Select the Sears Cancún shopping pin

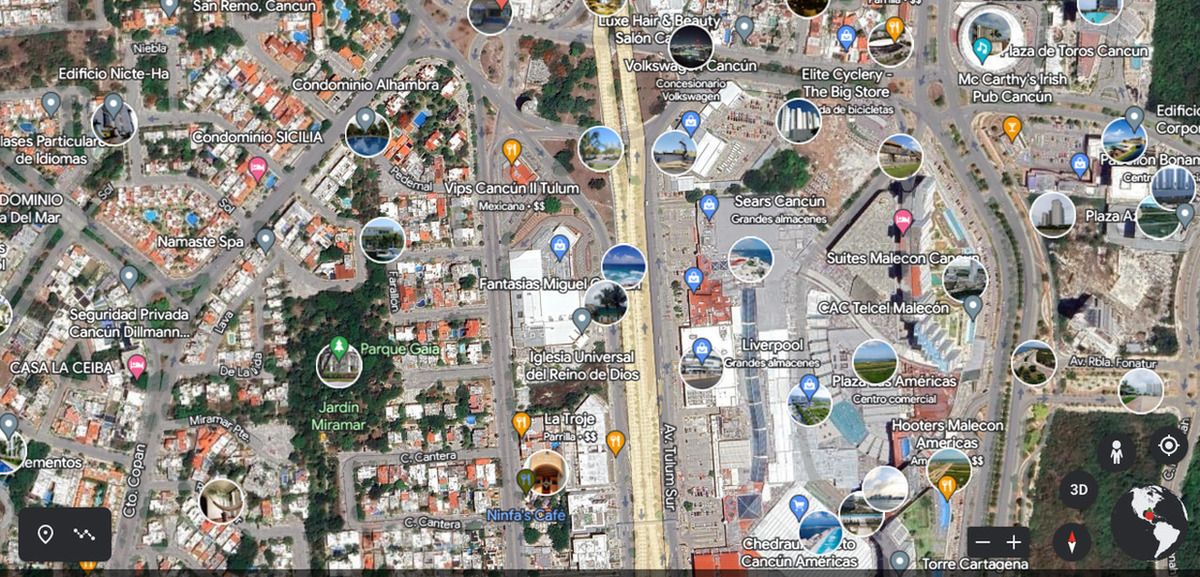[x=709, y=206]
